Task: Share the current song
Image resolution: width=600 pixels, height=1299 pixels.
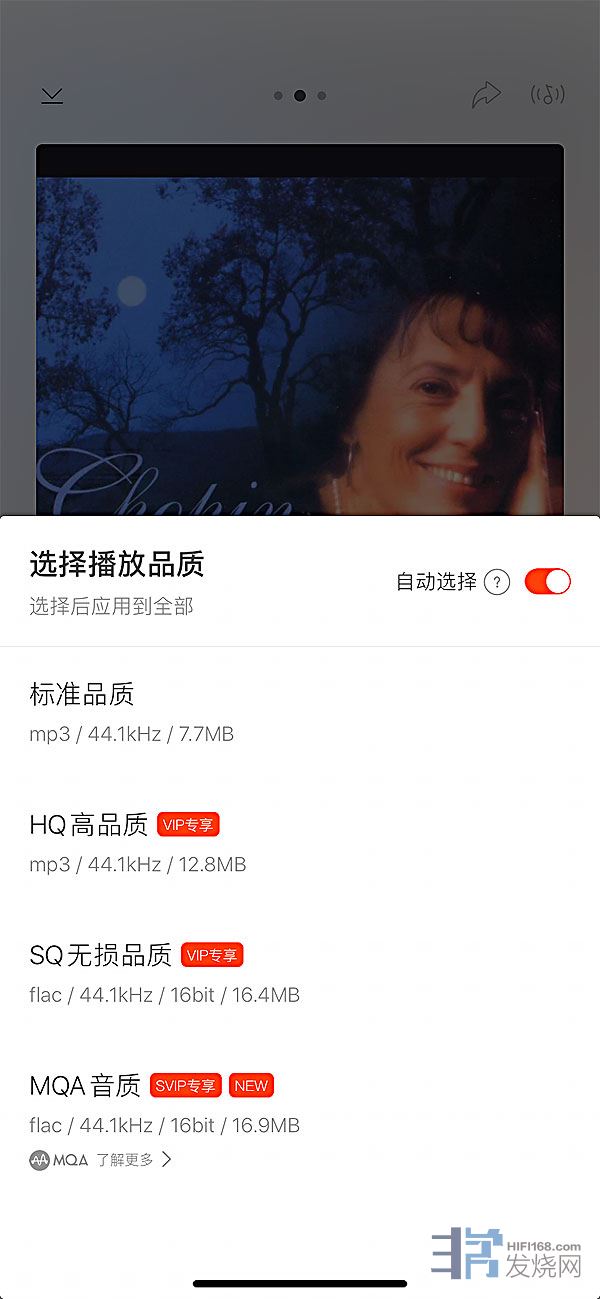Action: 486,95
